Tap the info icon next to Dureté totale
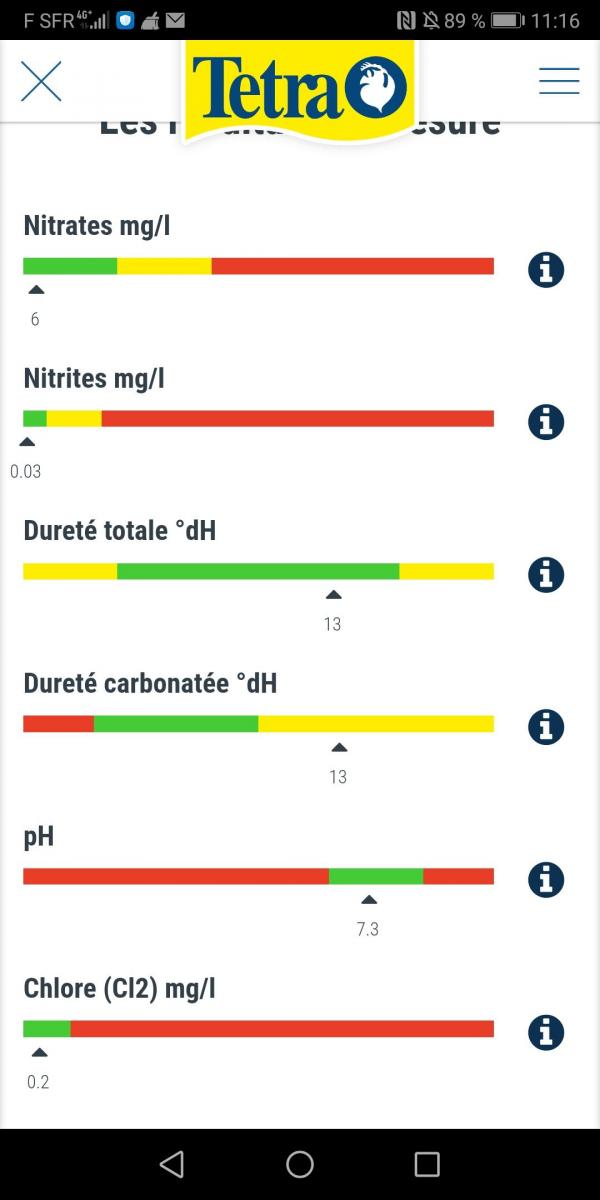This screenshot has width=600, height=1200. pyautogui.click(x=546, y=575)
